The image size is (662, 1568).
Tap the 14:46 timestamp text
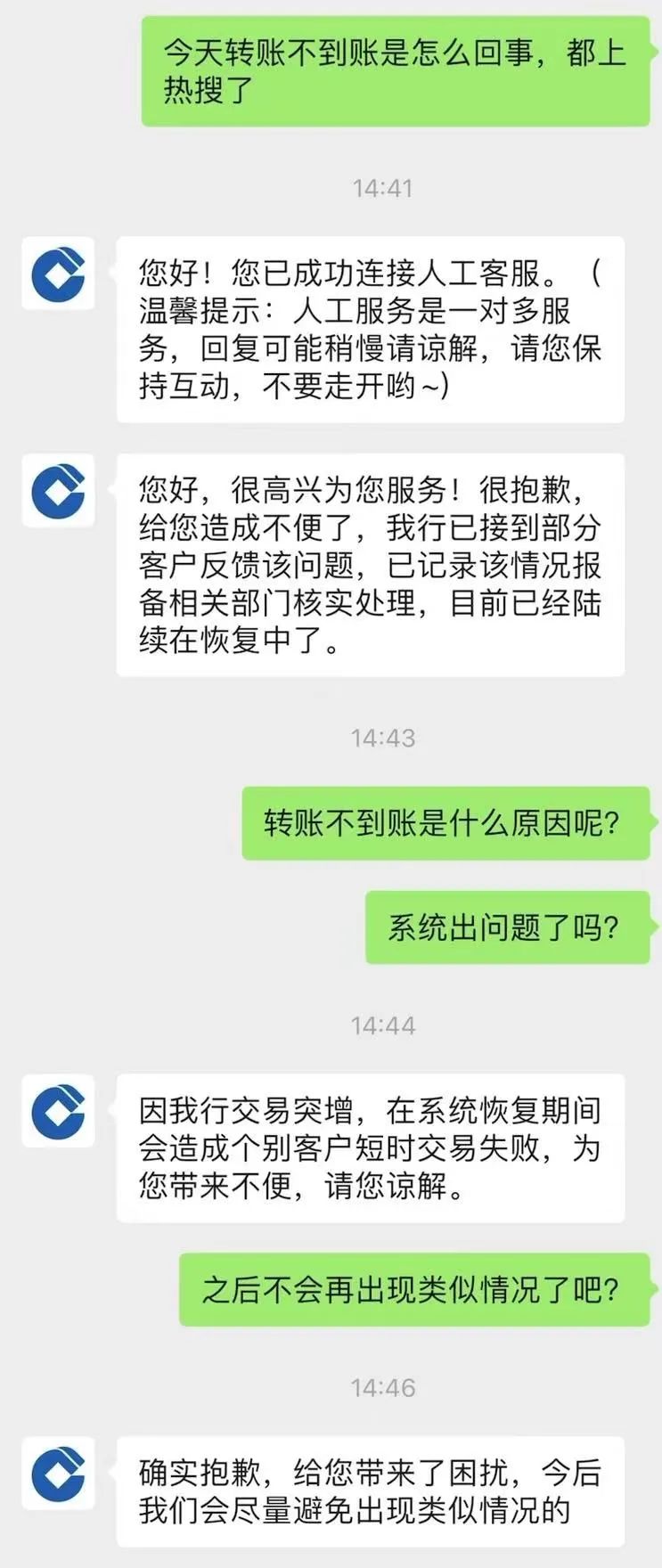tap(383, 1386)
